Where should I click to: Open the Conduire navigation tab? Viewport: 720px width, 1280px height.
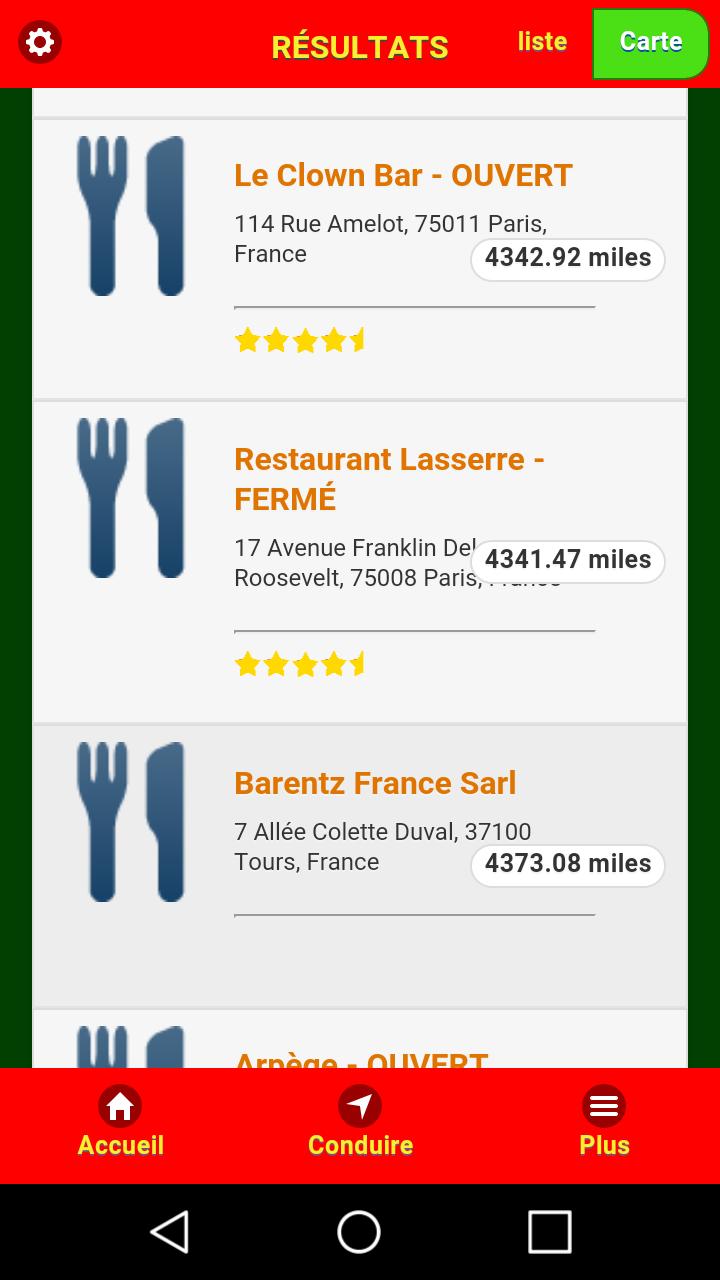360,1124
